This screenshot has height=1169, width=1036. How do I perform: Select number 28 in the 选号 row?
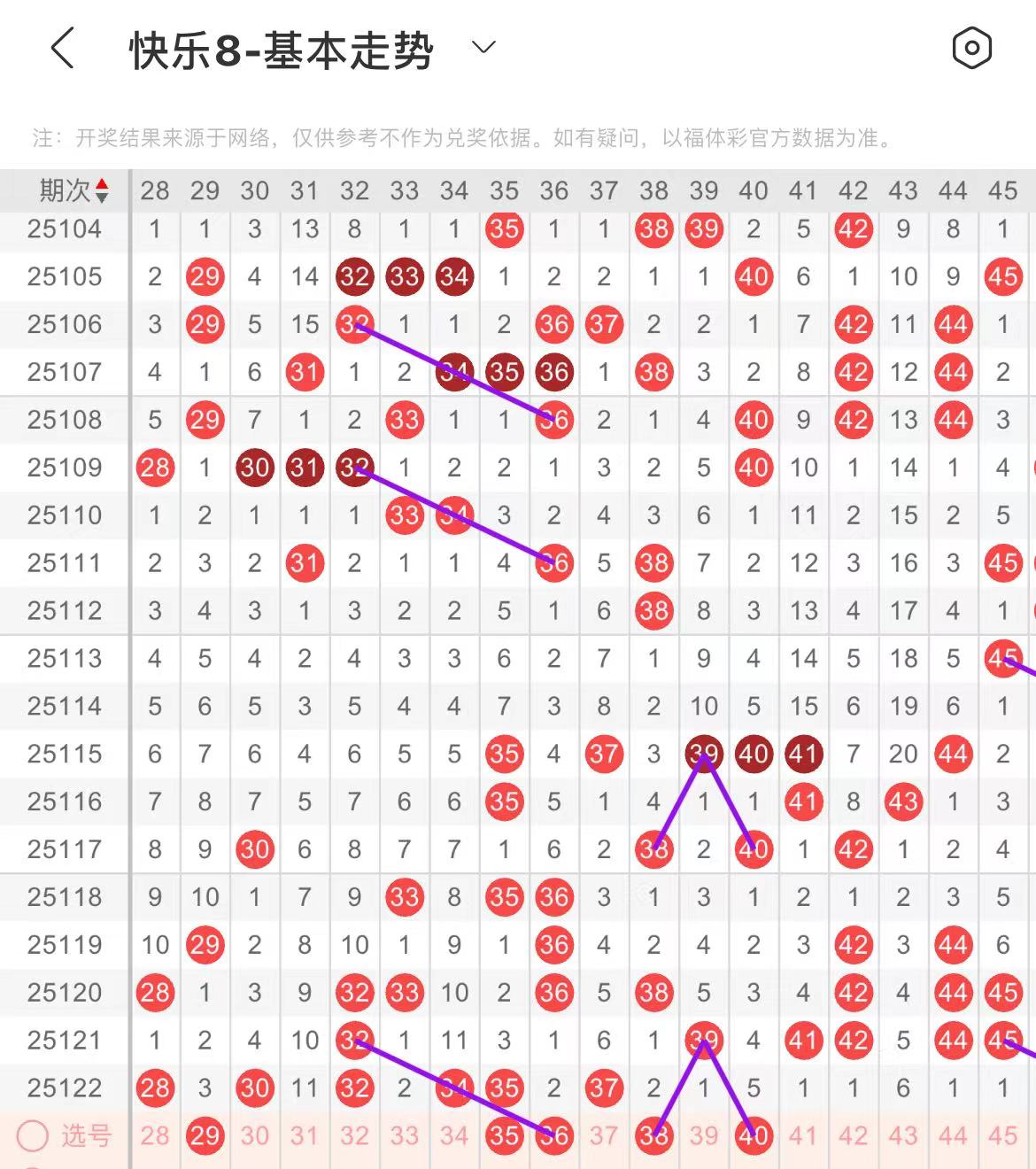pyautogui.click(x=155, y=1135)
